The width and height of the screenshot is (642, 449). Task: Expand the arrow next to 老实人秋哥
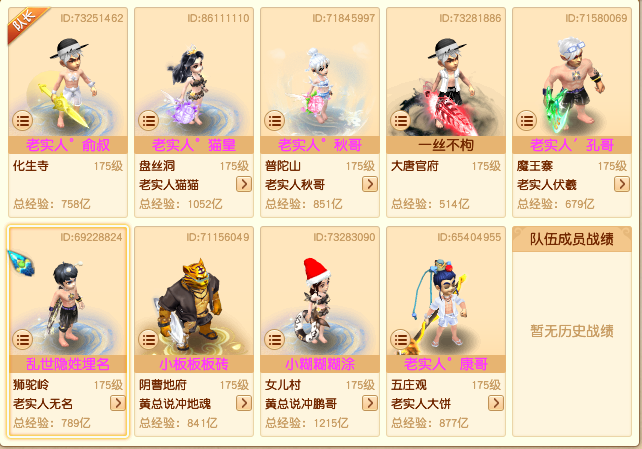[369, 184]
